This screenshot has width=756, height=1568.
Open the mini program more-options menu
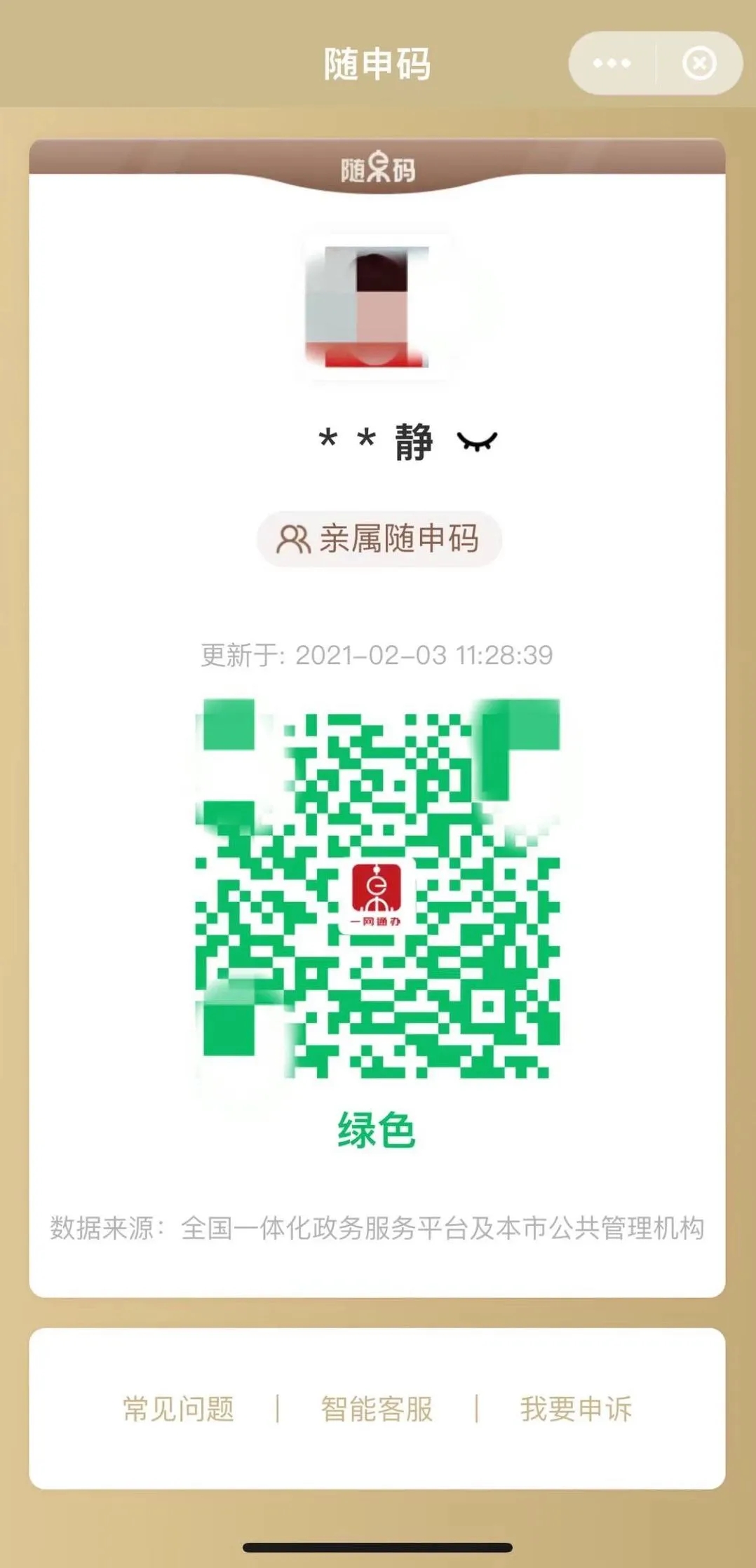pyautogui.click(x=612, y=64)
